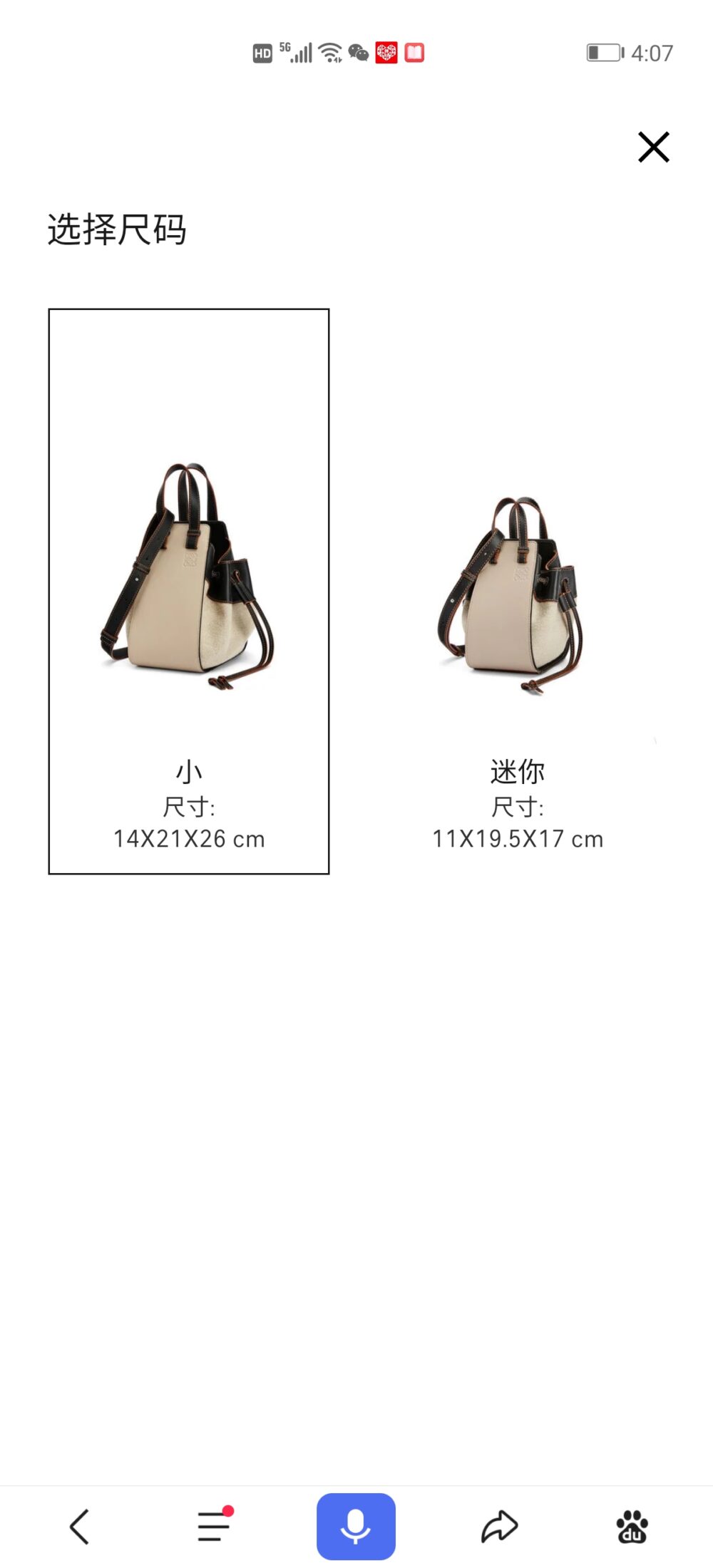Viewport: 713px width, 1568px height.
Task: Share this page
Action: coord(499,1526)
